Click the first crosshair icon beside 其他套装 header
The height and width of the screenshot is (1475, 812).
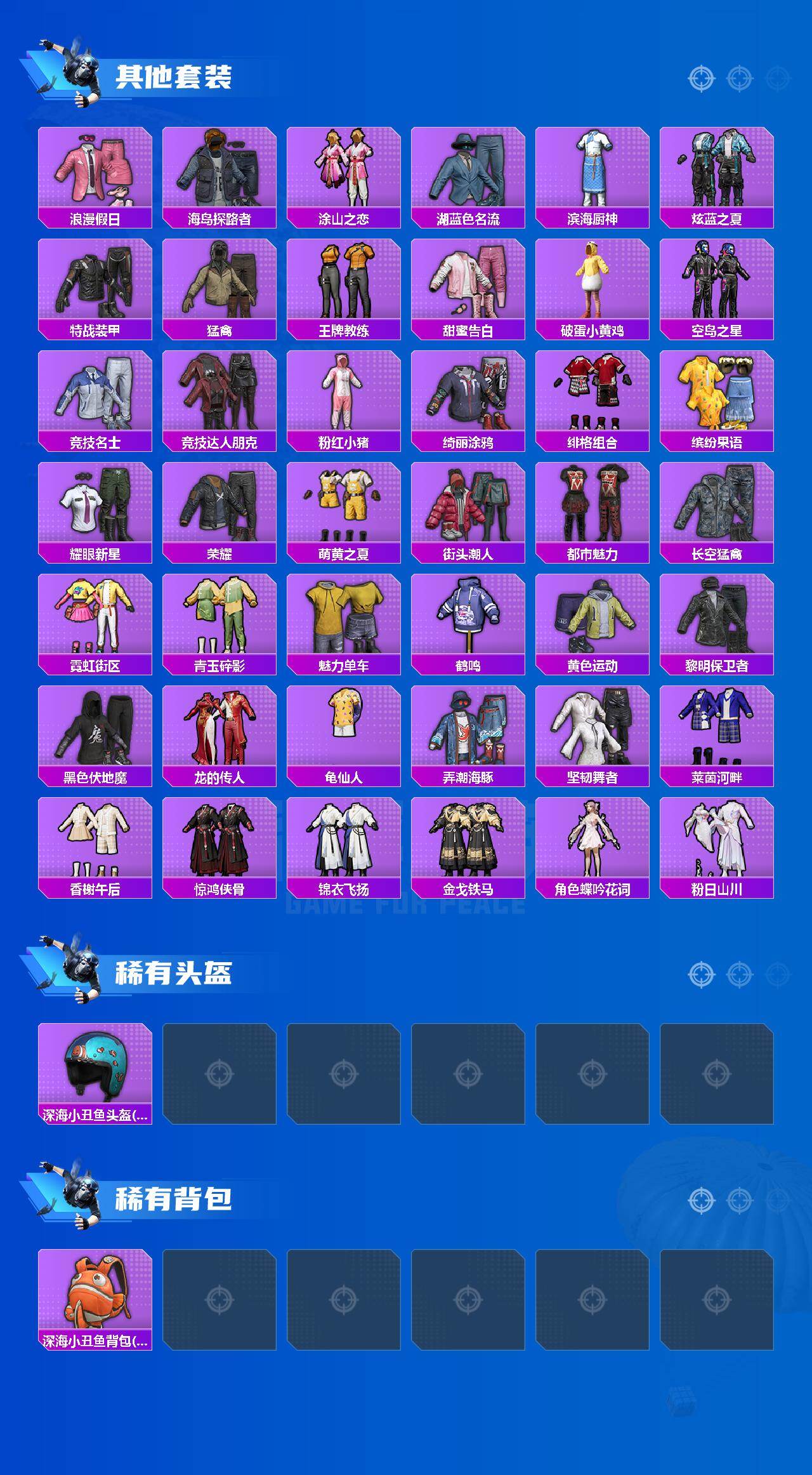pyautogui.click(x=701, y=79)
